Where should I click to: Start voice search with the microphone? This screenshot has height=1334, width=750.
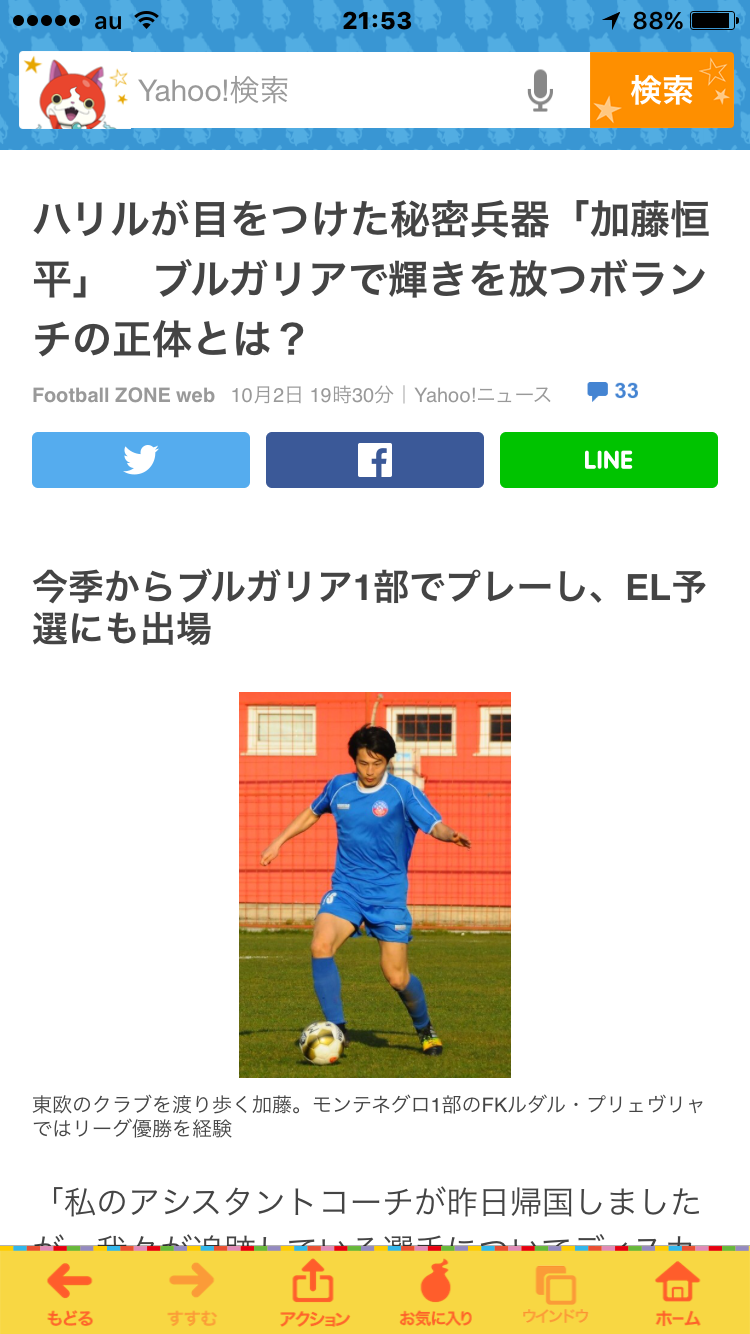tap(540, 91)
